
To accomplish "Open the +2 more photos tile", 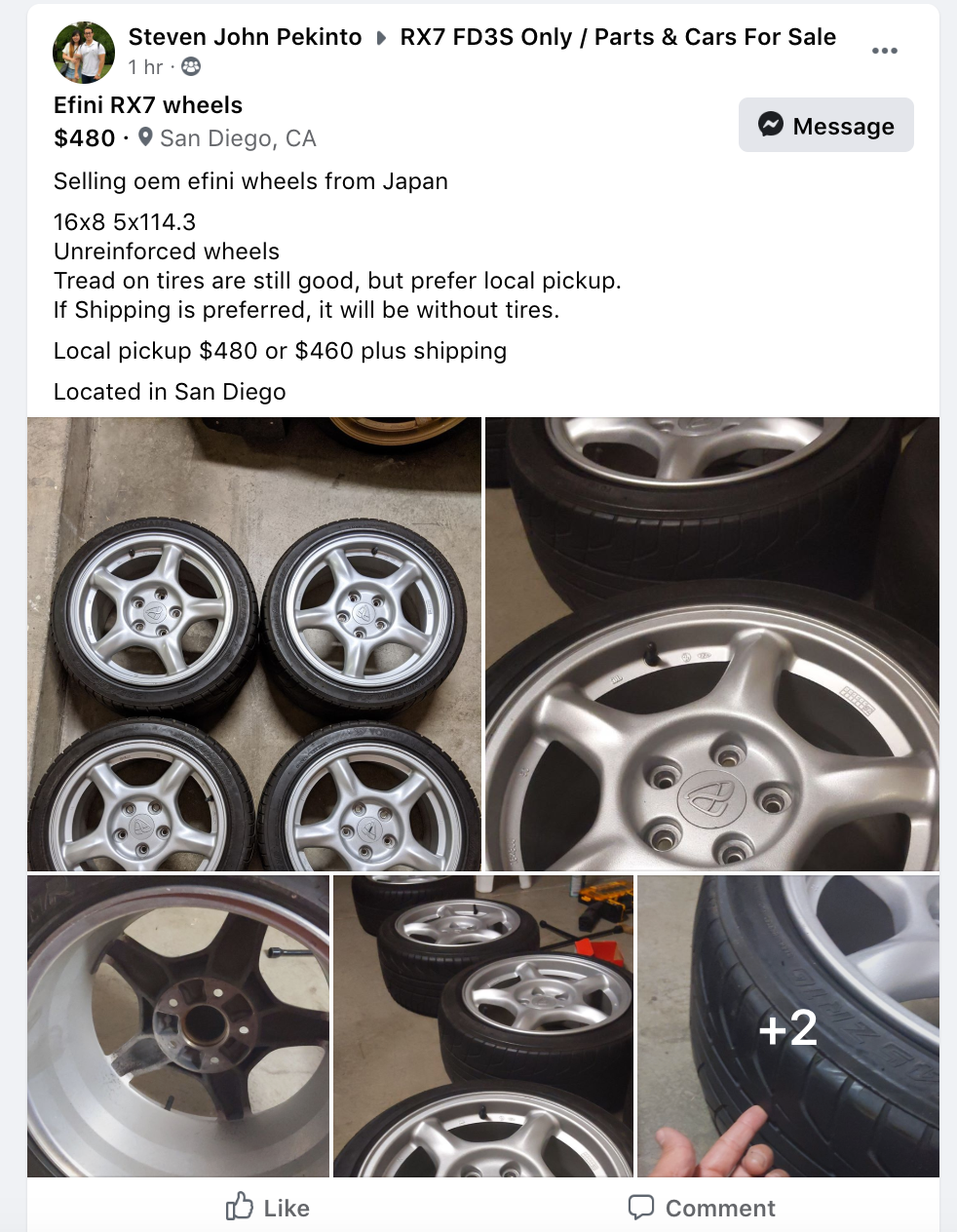I will tap(788, 1025).
